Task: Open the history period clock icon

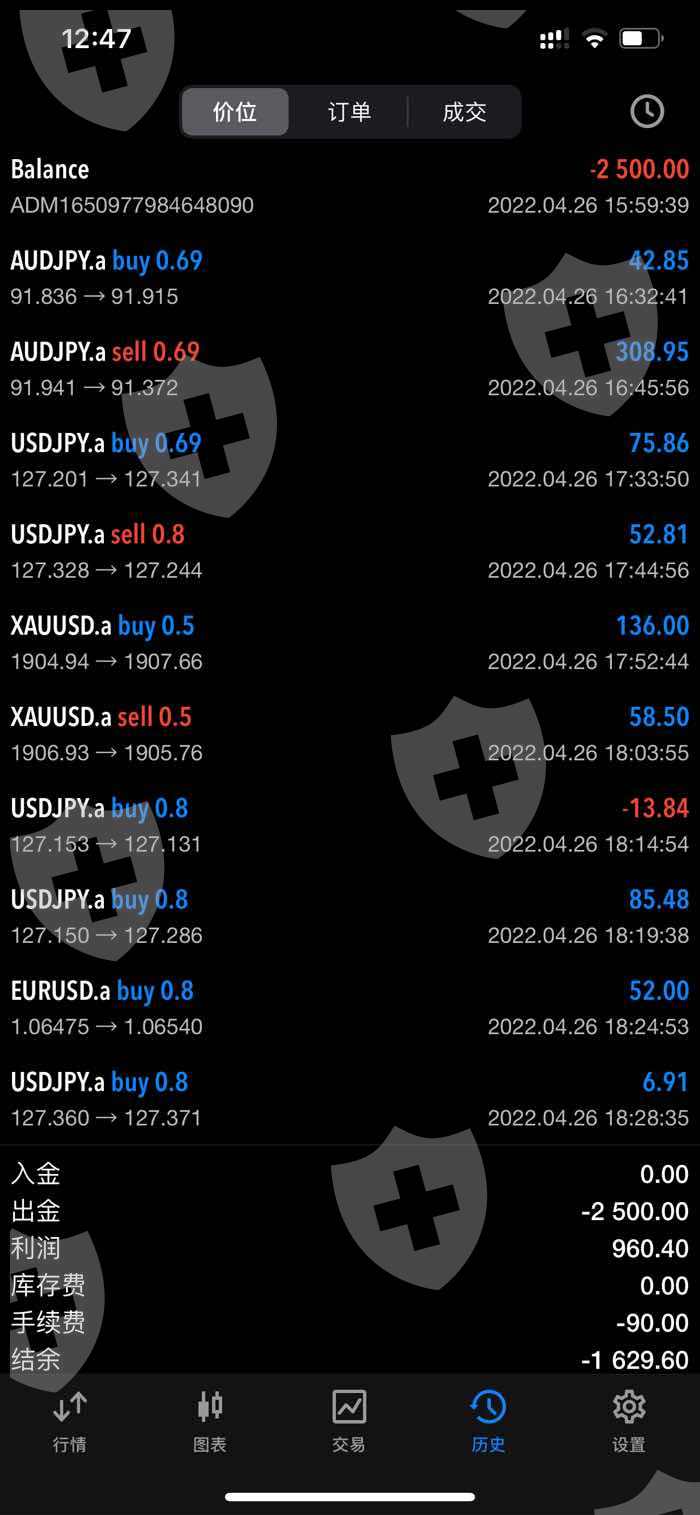Action: coord(647,111)
